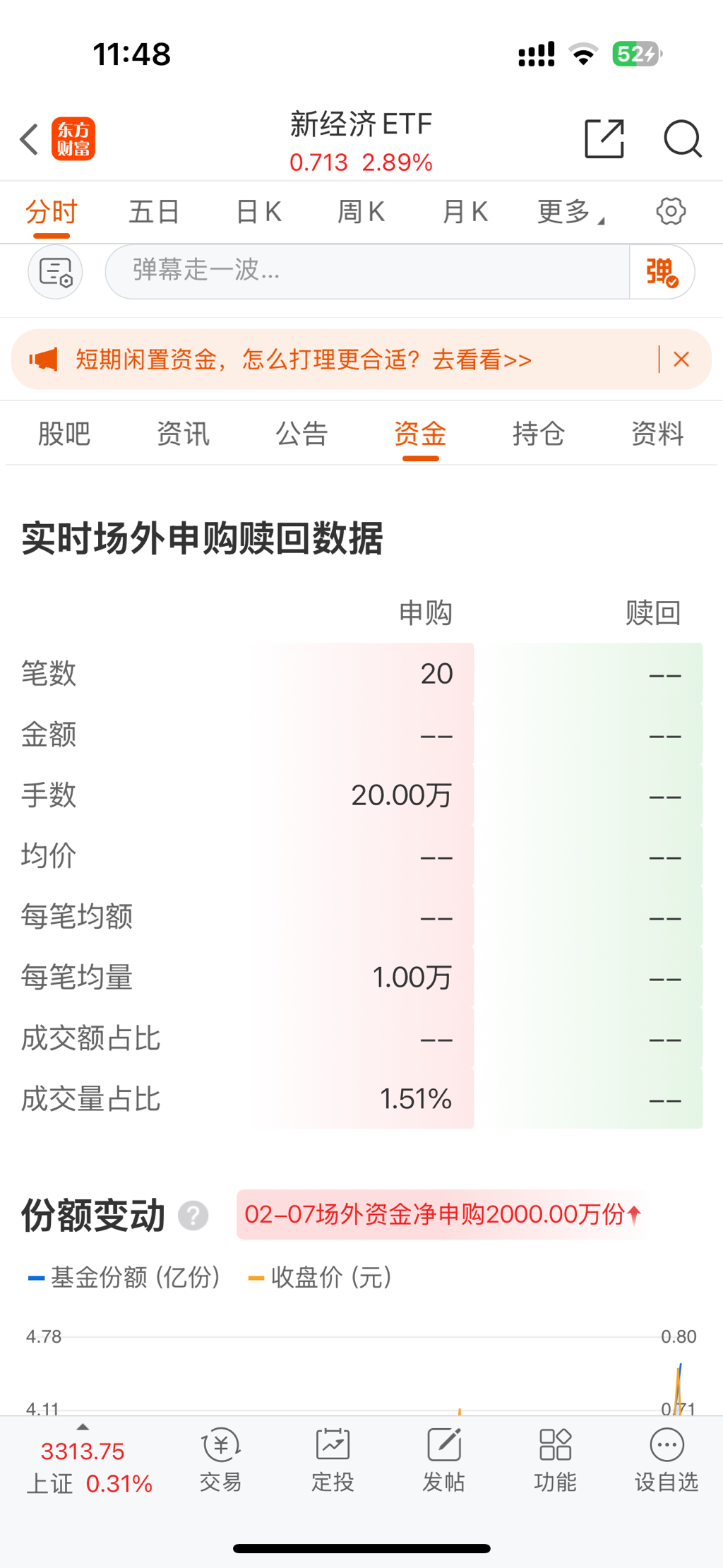
Task: Select the 日K chart tab
Action: (258, 212)
